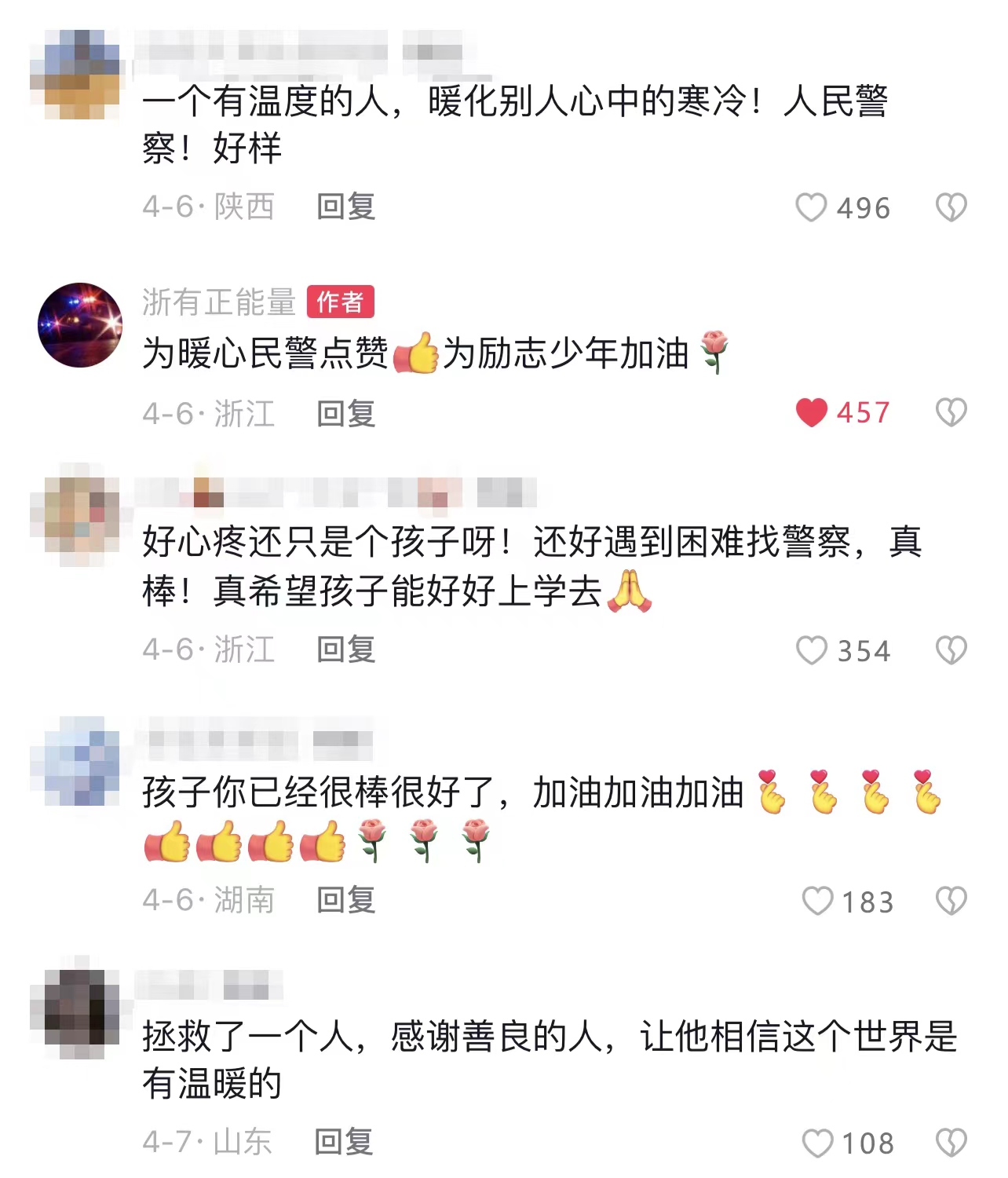The width and height of the screenshot is (1008, 1178).
Task: Dislike the Shaanxi comment with 496 likes
Action: click(951, 208)
